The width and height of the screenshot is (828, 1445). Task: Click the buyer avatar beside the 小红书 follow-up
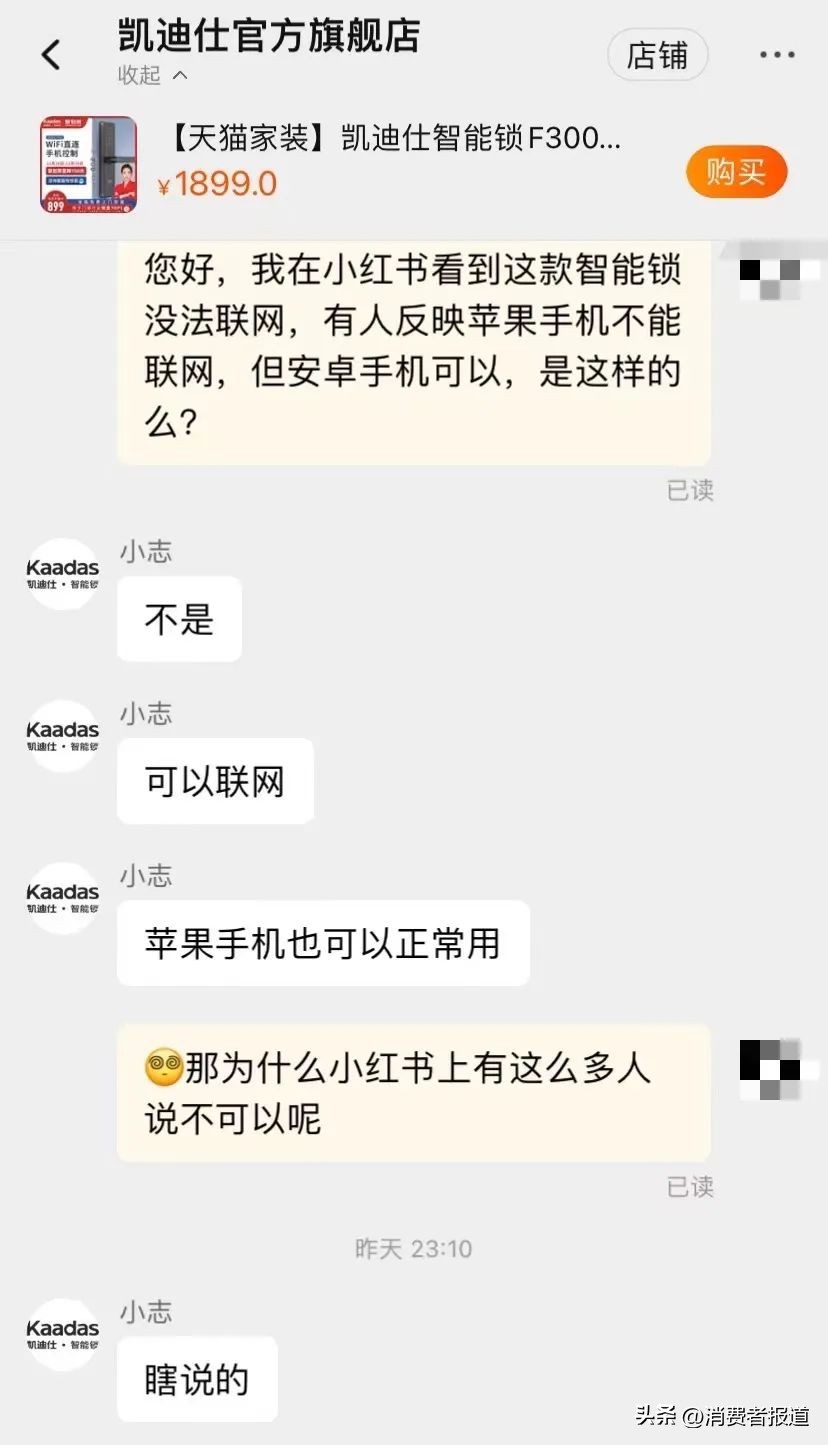[x=768, y=1070]
